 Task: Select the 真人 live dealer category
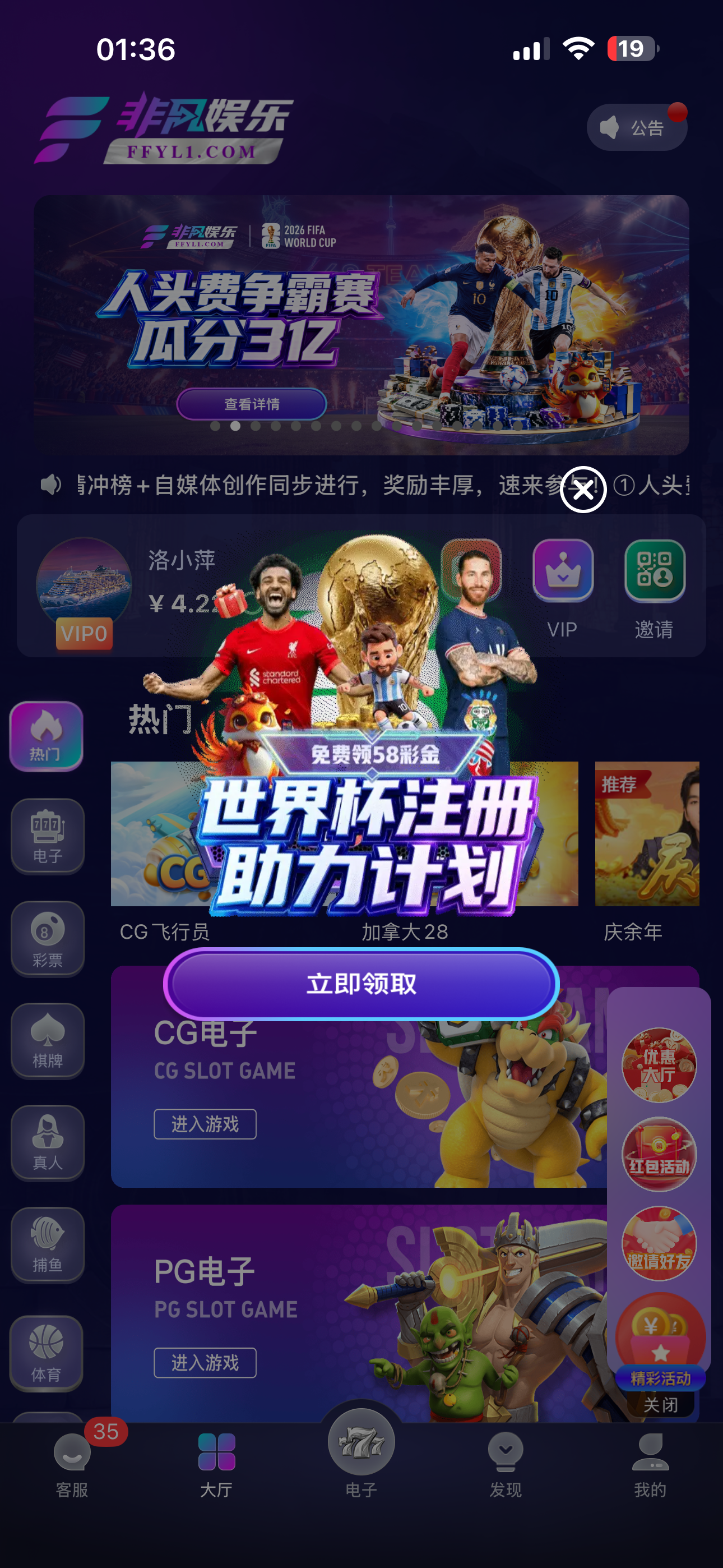[x=48, y=1143]
